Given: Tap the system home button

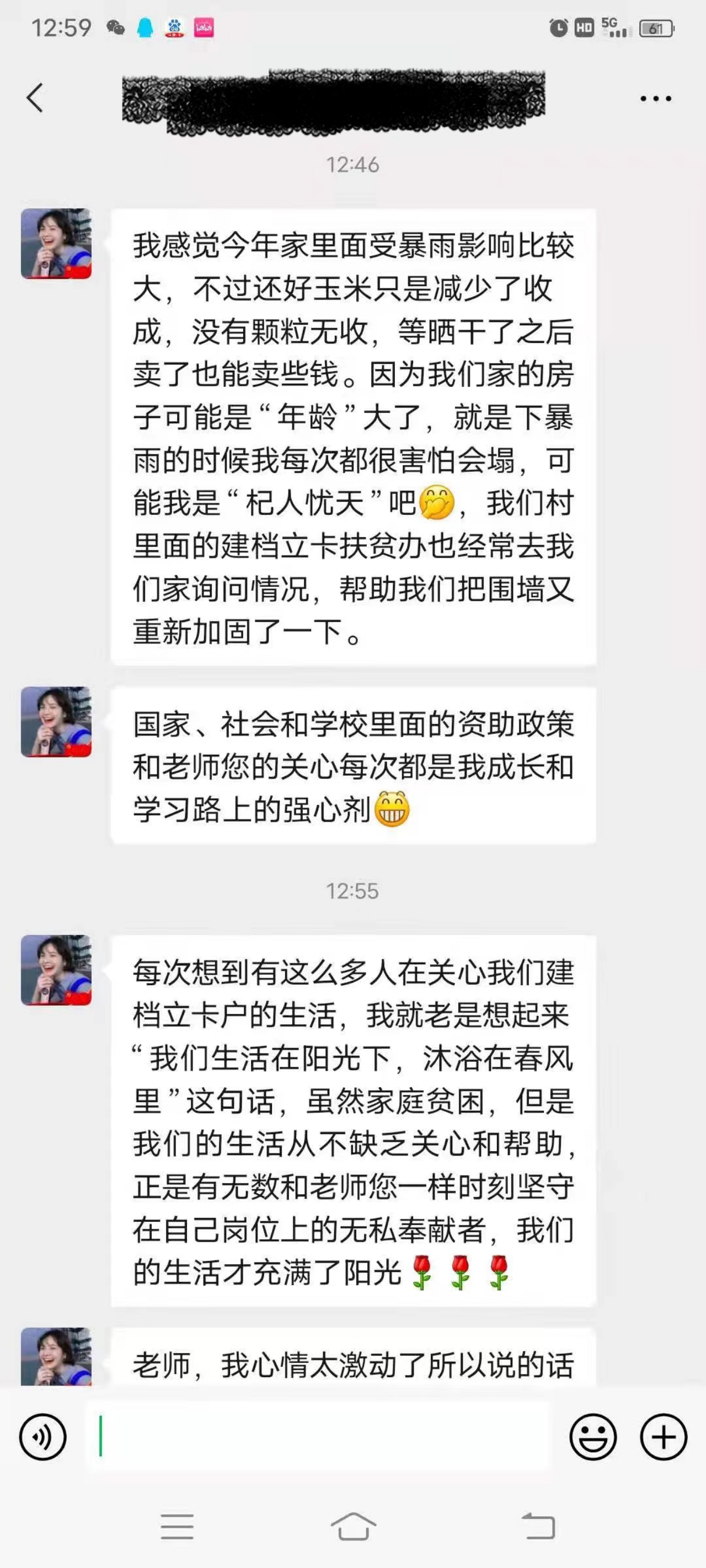Looking at the screenshot, I should (354, 1527).
